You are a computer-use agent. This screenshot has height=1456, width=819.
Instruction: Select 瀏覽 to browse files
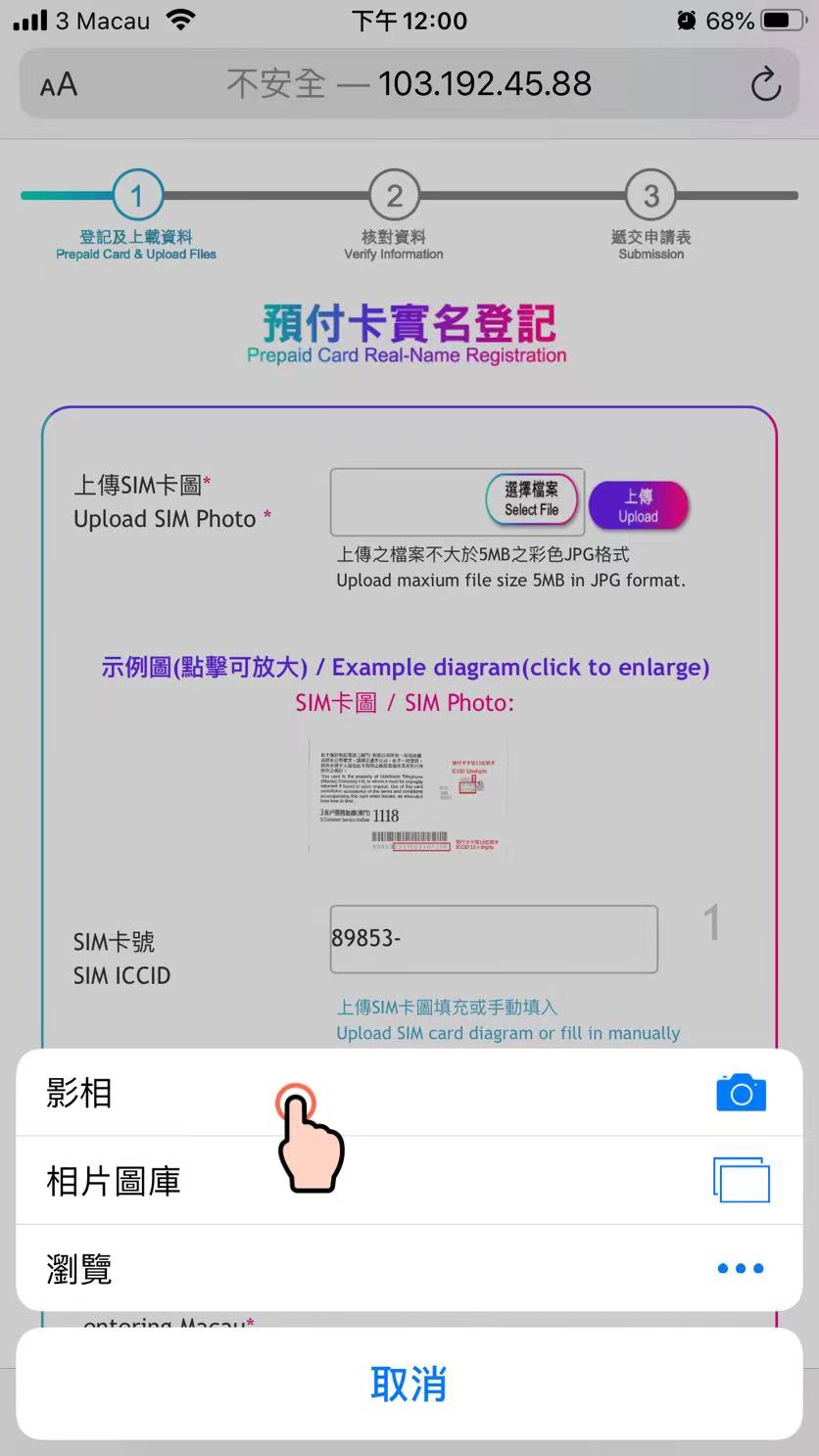[x=409, y=1268]
